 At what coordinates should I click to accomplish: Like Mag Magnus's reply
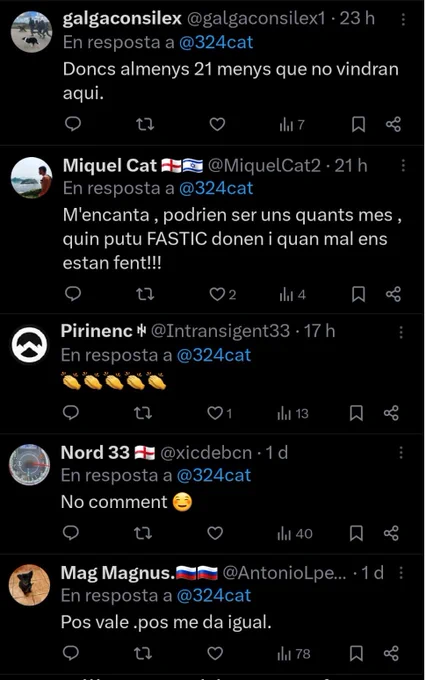(x=215, y=653)
